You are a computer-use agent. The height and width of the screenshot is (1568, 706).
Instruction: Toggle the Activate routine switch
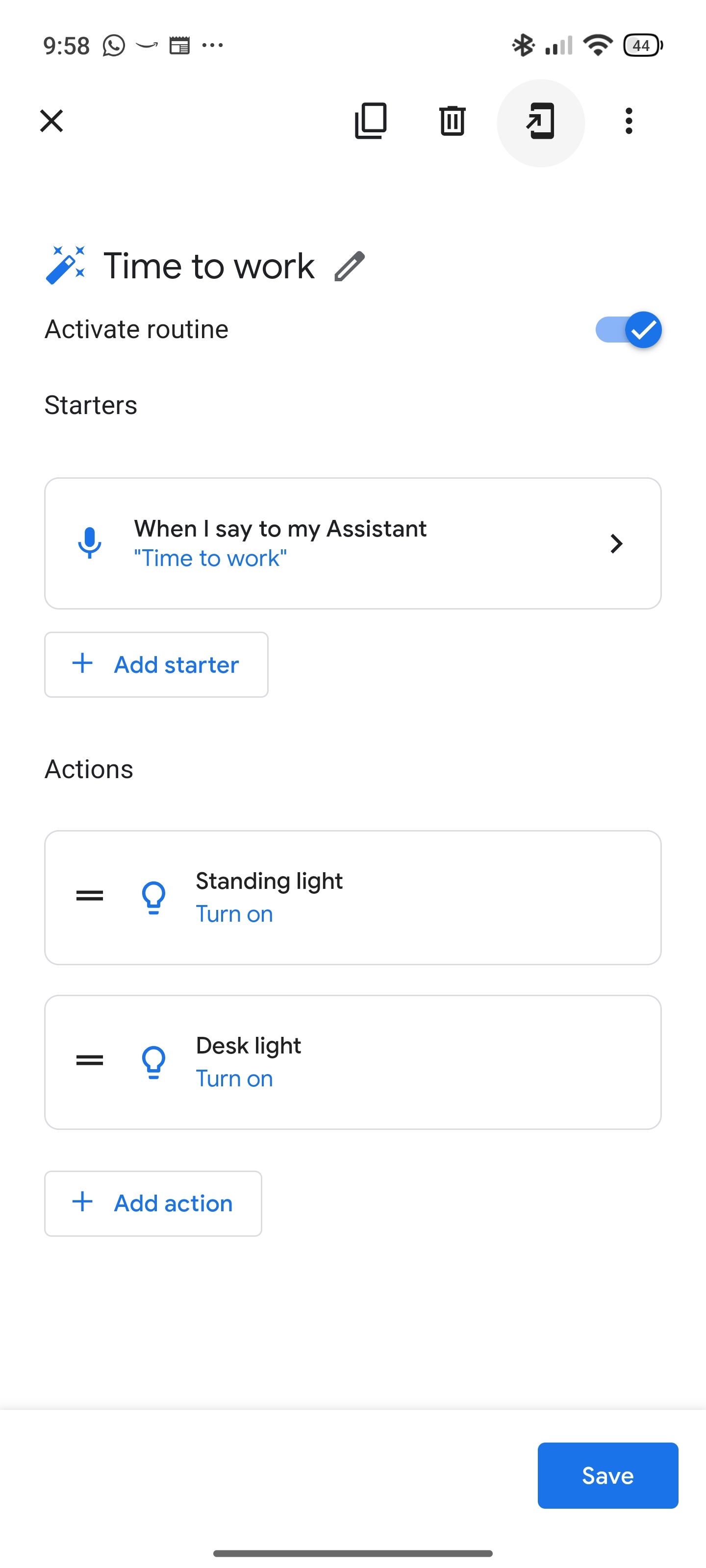tap(628, 330)
